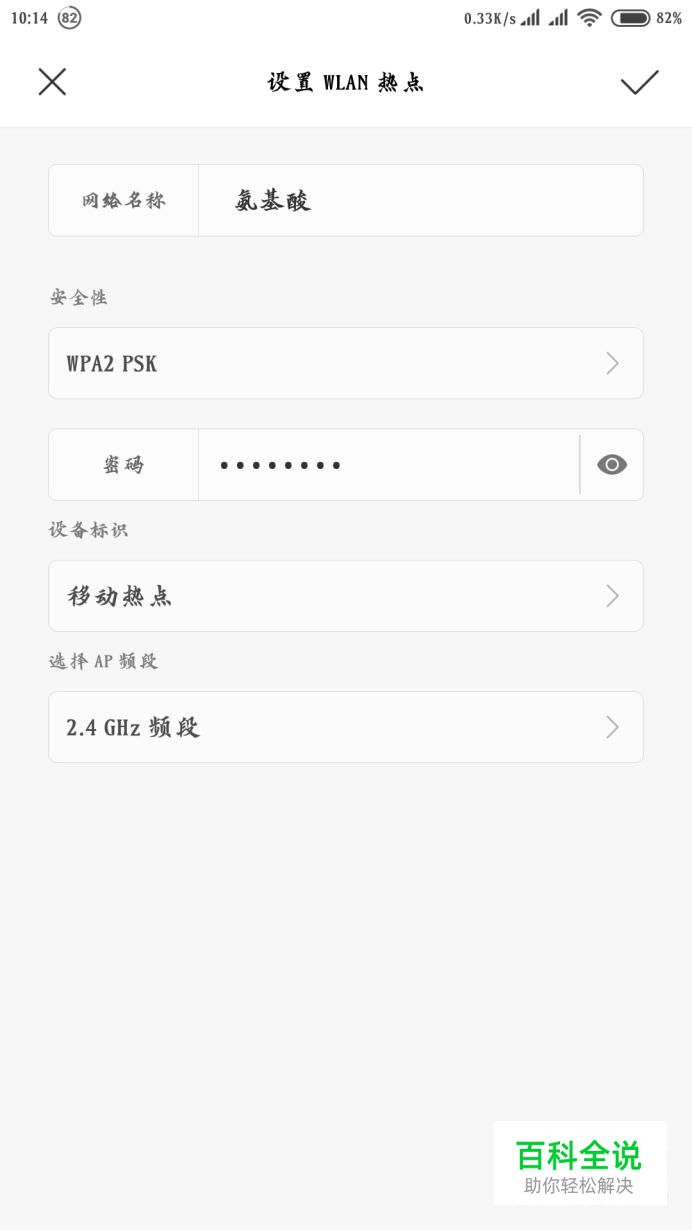
Task: Choose the AP band from 2.4 GHz 频段
Action: point(346,727)
